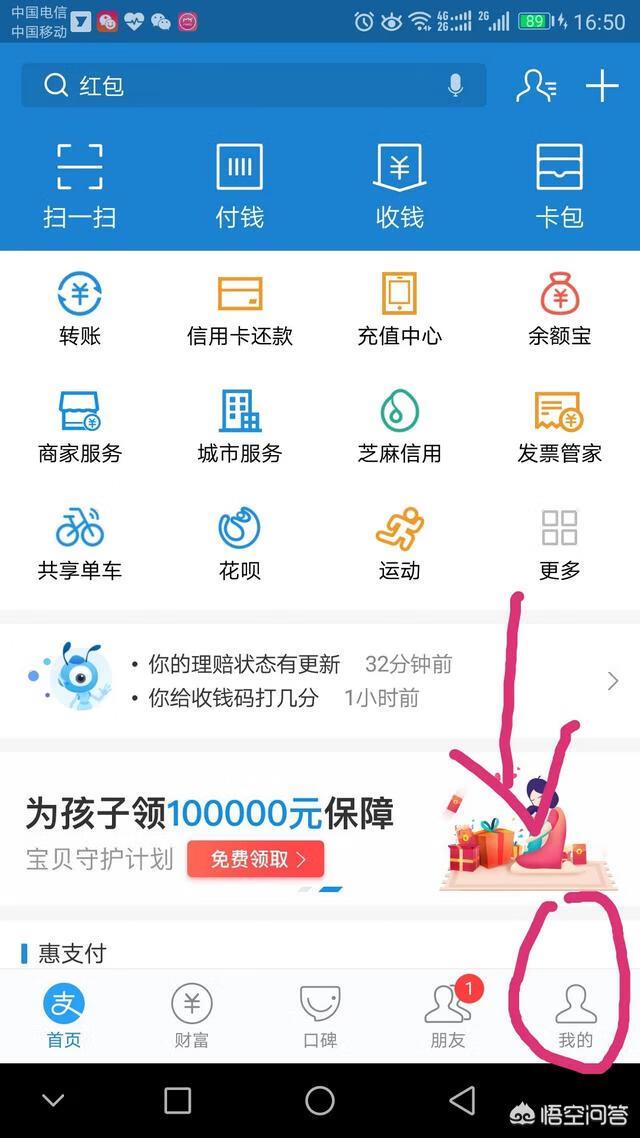Check 芝麻信用 score
This screenshot has height=1138, width=640.
click(400, 426)
